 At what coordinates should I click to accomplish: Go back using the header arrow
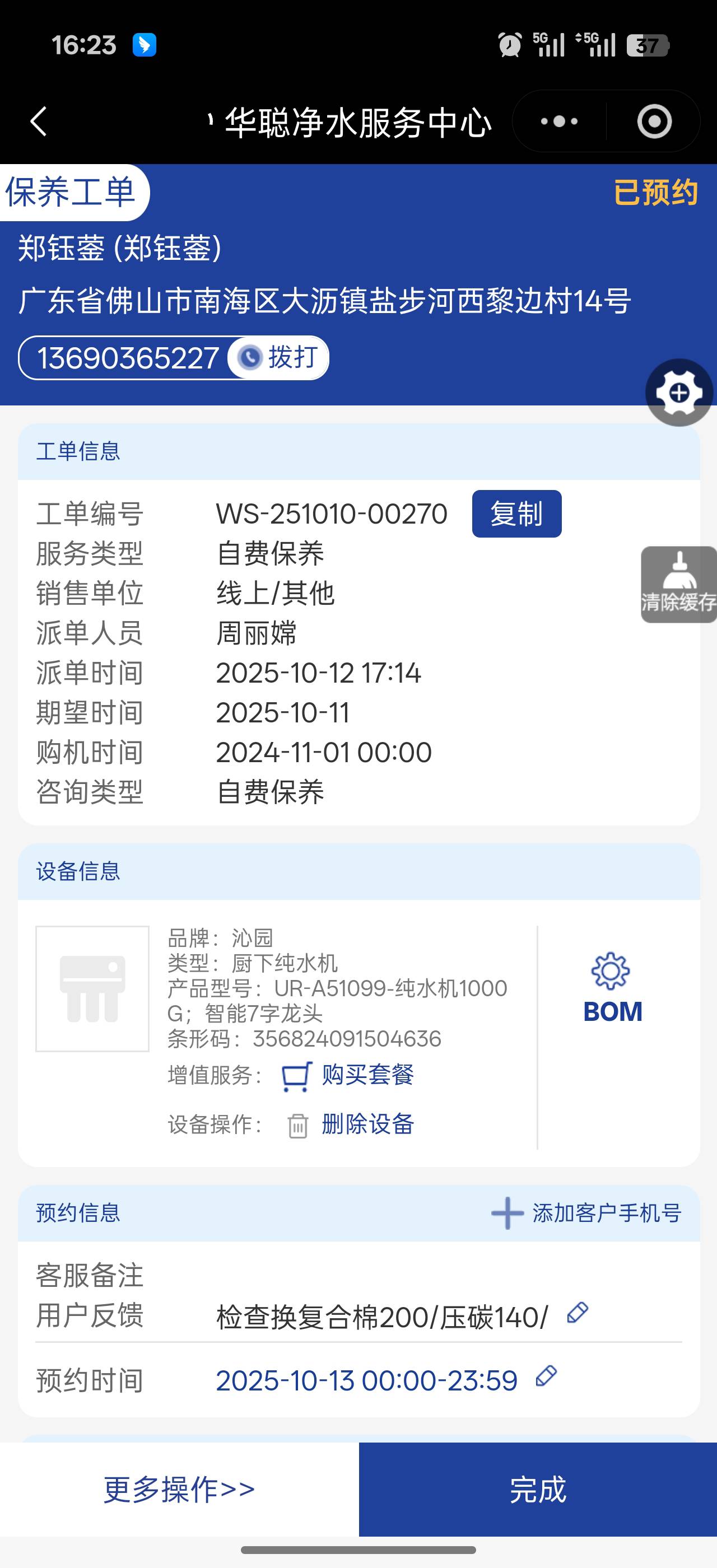(38, 121)
